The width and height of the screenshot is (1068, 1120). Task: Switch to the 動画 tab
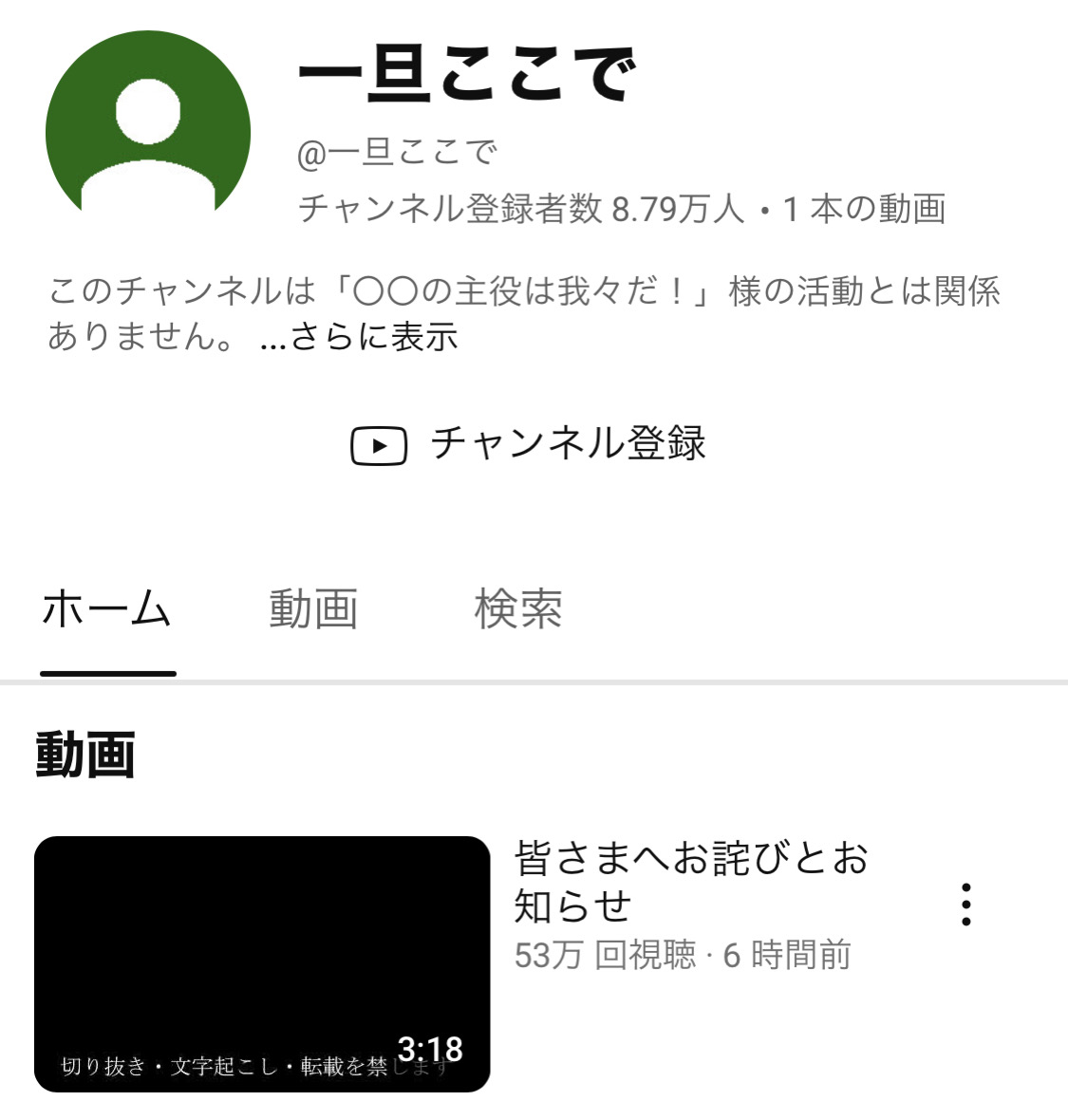313,609
